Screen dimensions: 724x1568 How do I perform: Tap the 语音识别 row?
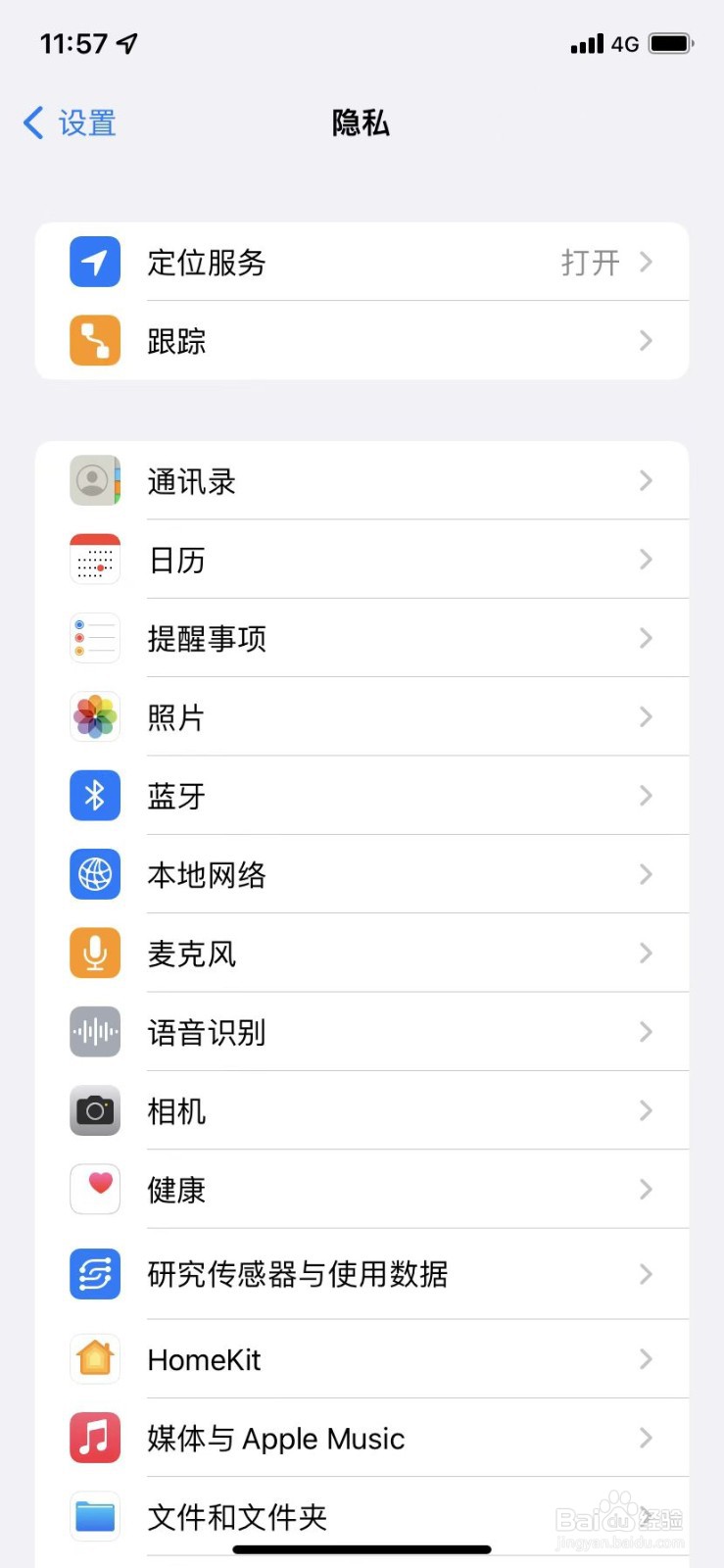click(362, 1032)
